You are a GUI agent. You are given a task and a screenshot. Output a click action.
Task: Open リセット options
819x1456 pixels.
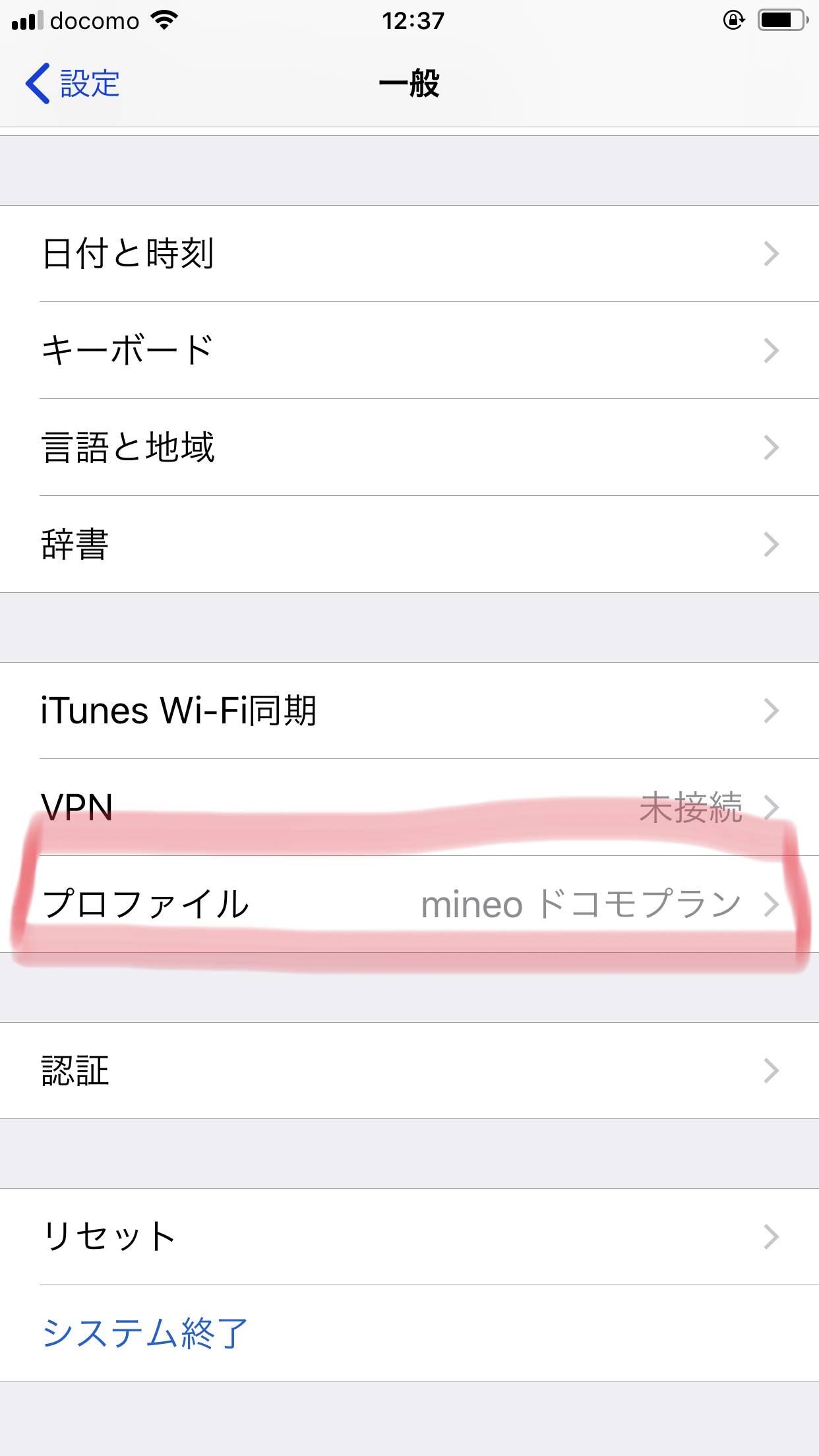409,1236
